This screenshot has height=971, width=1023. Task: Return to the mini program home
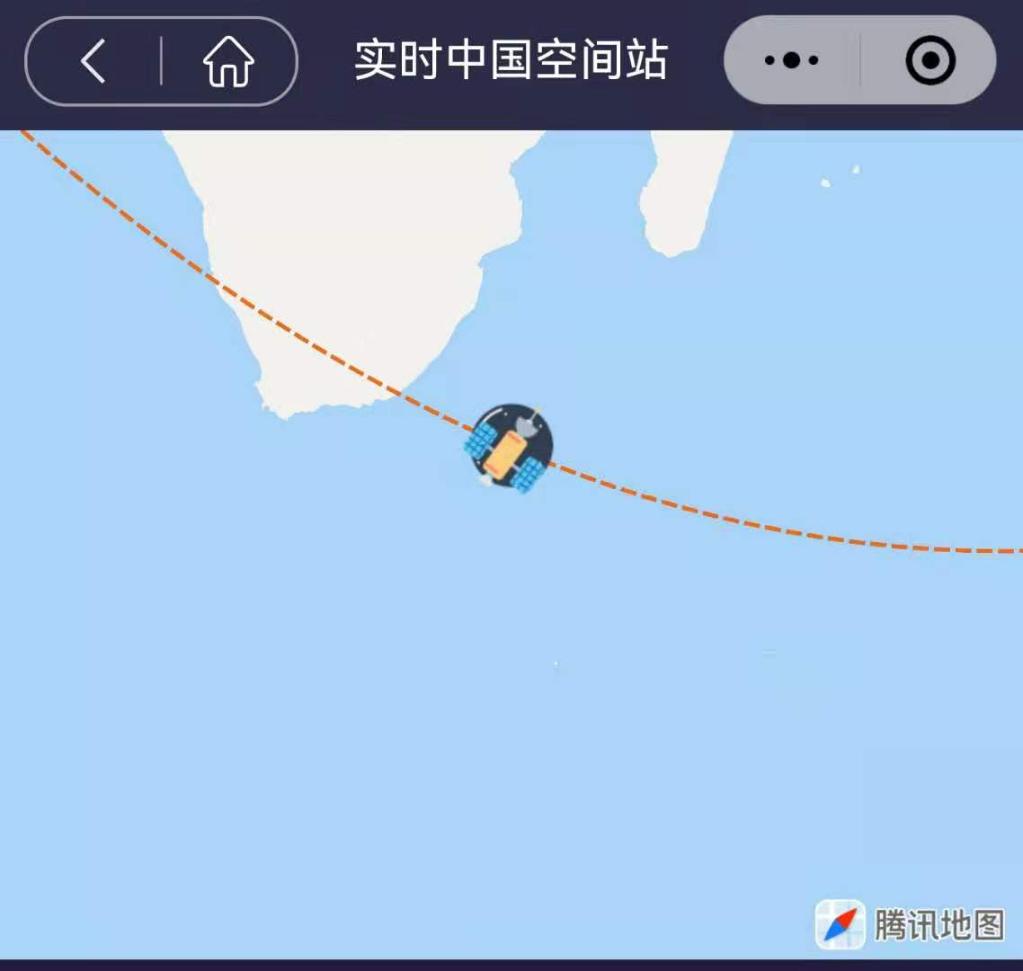click(228, 62)
